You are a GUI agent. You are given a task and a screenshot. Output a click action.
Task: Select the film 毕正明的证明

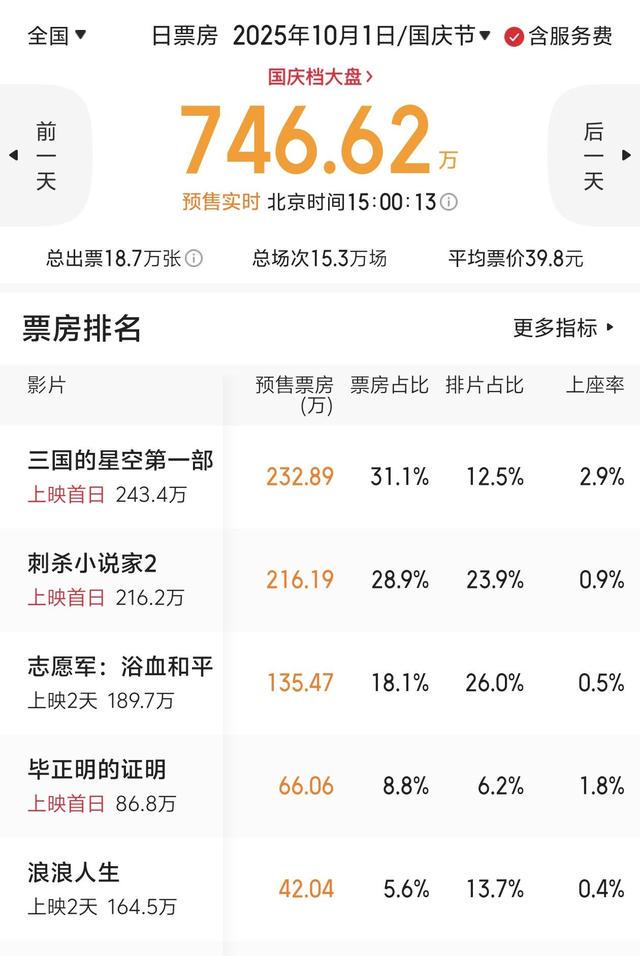96,770
